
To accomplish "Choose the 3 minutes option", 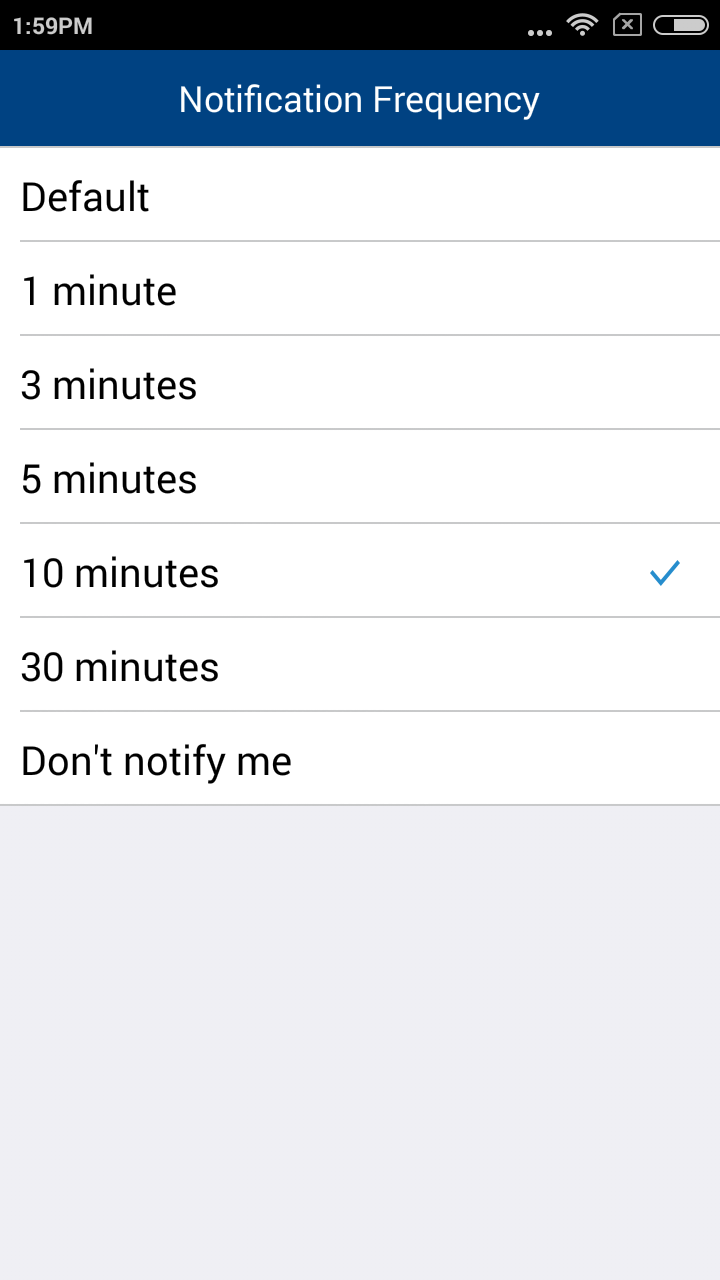I will pyautogui.click(x=360, y=385).
